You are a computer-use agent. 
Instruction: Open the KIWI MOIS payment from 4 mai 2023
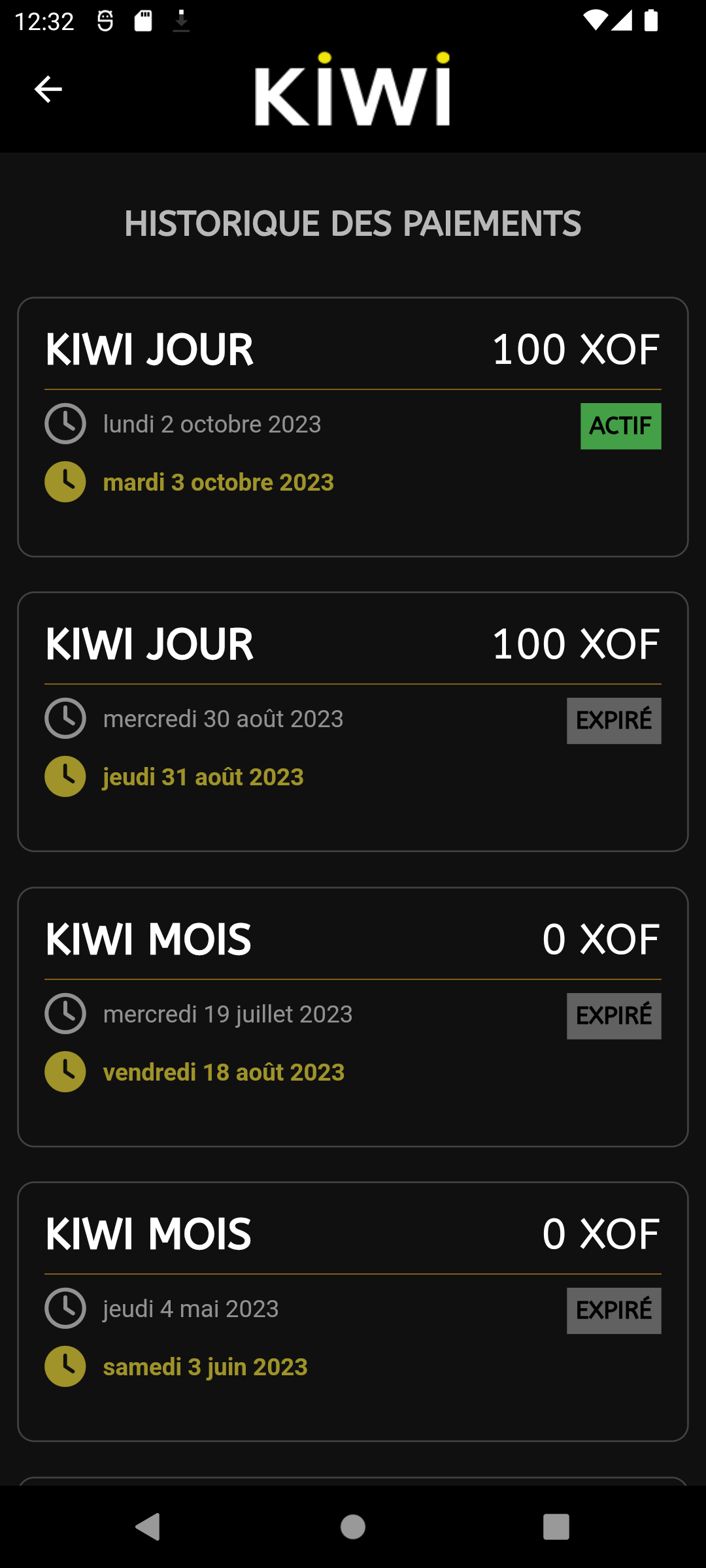pos(353,1311)
